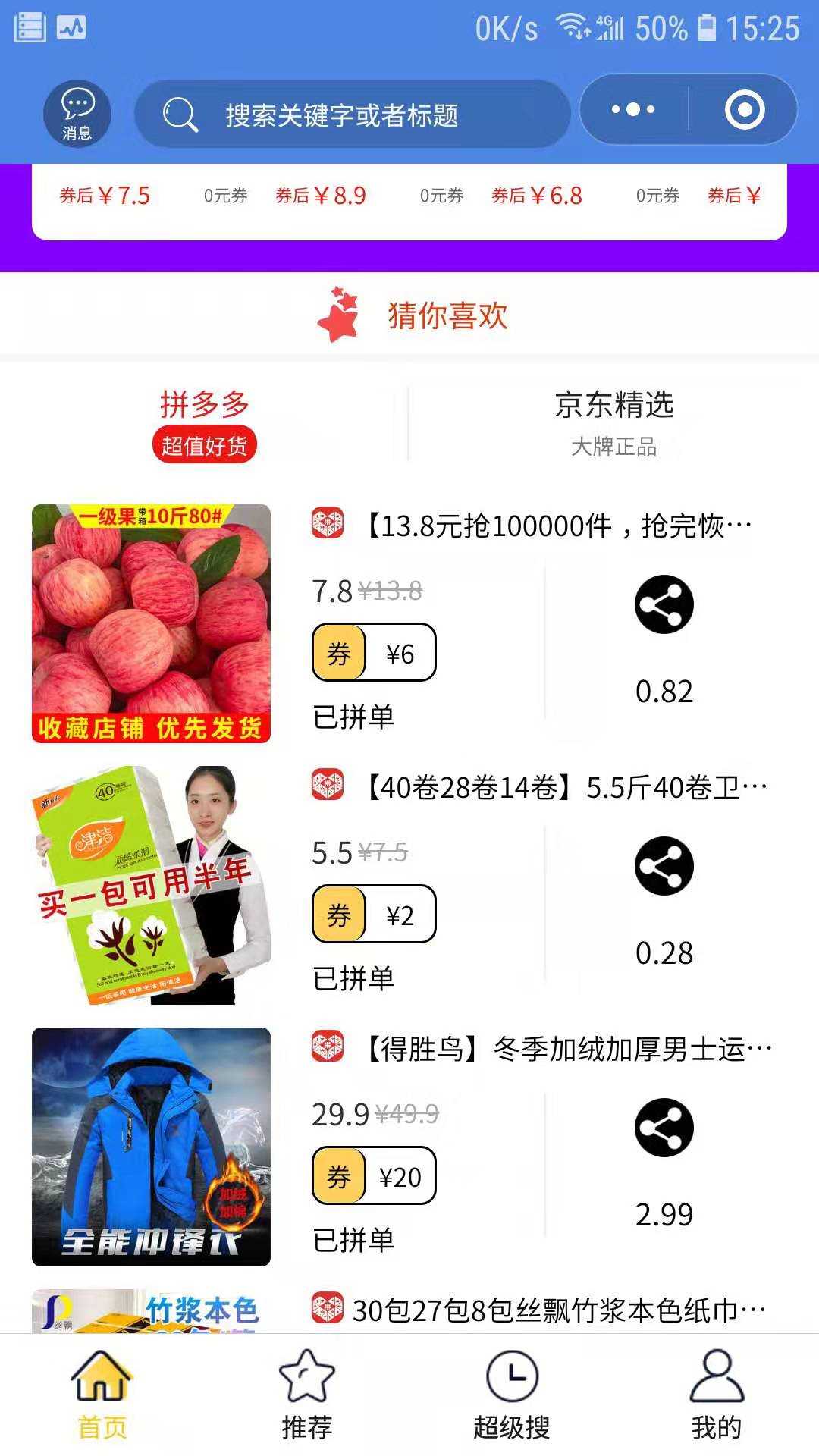Go to the 首页 home tab

[102, 1395]
